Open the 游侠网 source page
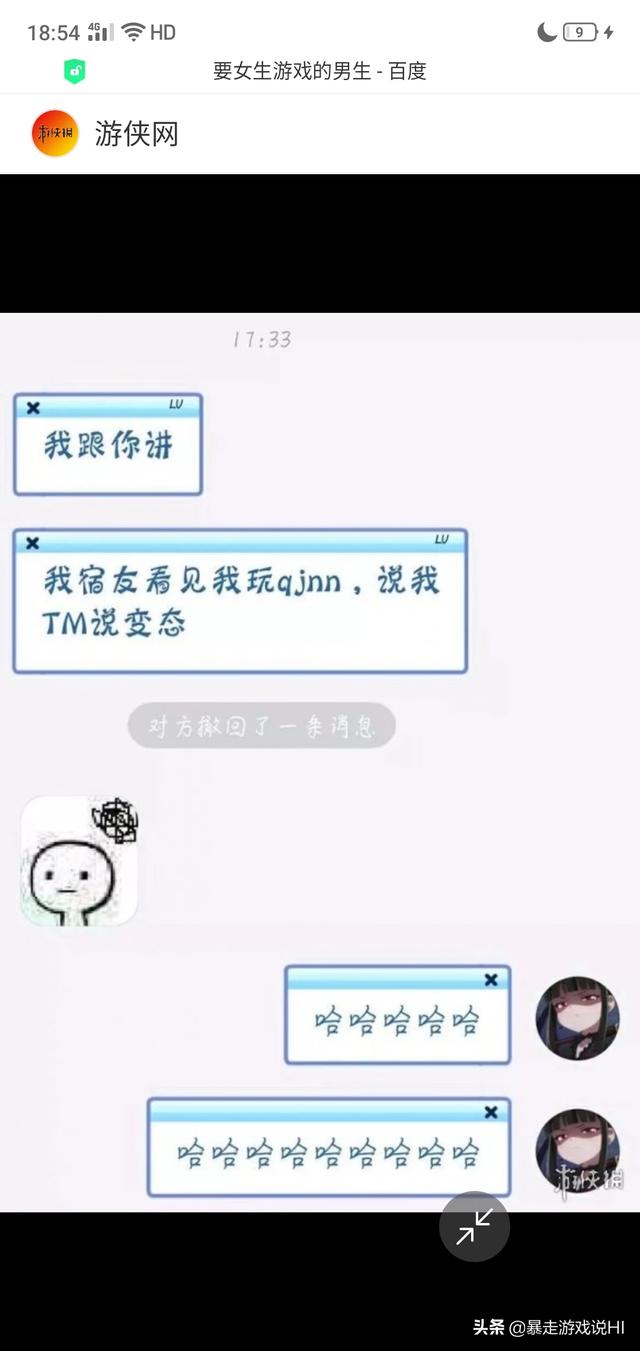 136,133
